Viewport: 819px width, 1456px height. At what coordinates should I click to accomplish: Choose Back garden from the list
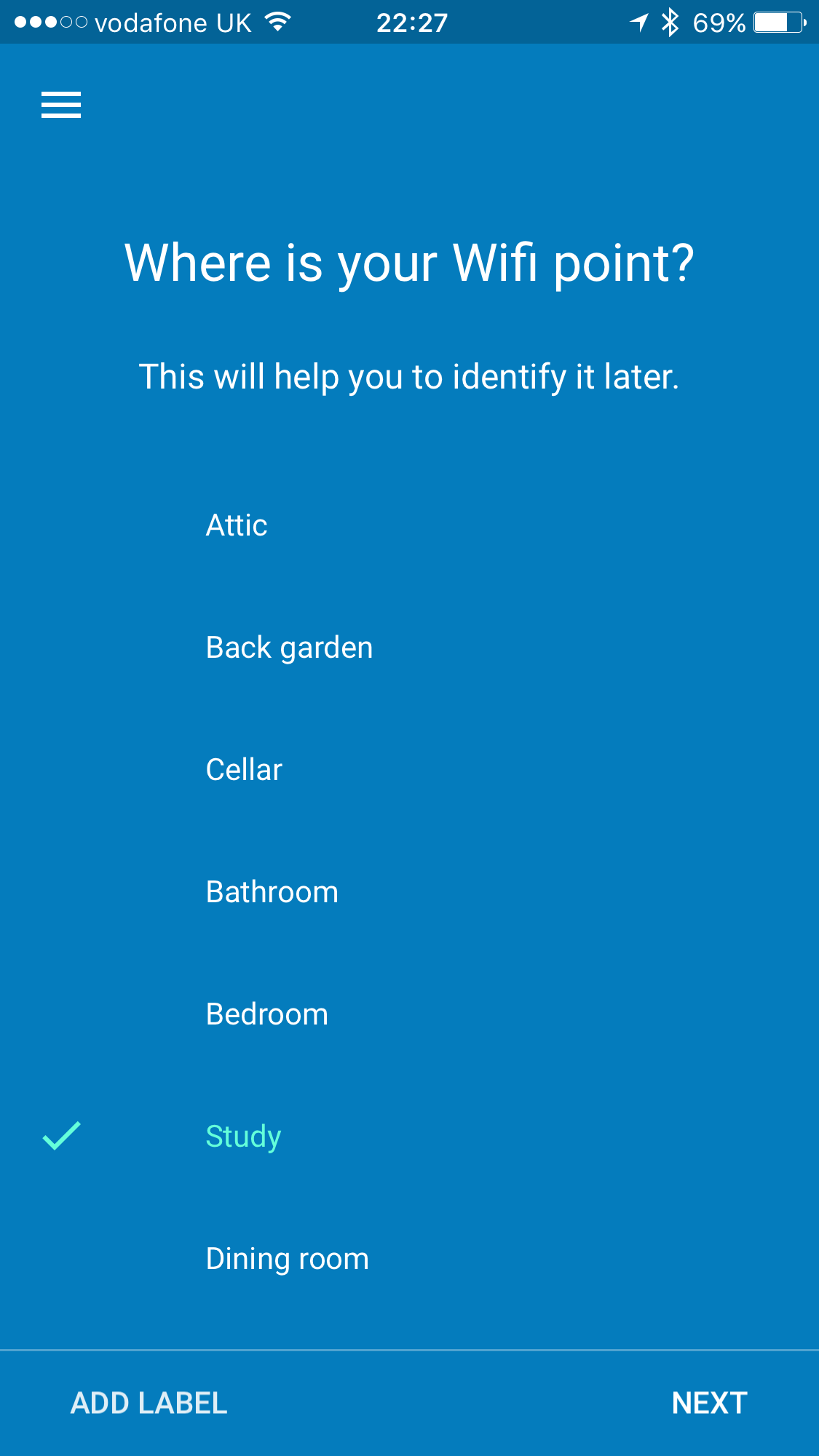(289, 647)
